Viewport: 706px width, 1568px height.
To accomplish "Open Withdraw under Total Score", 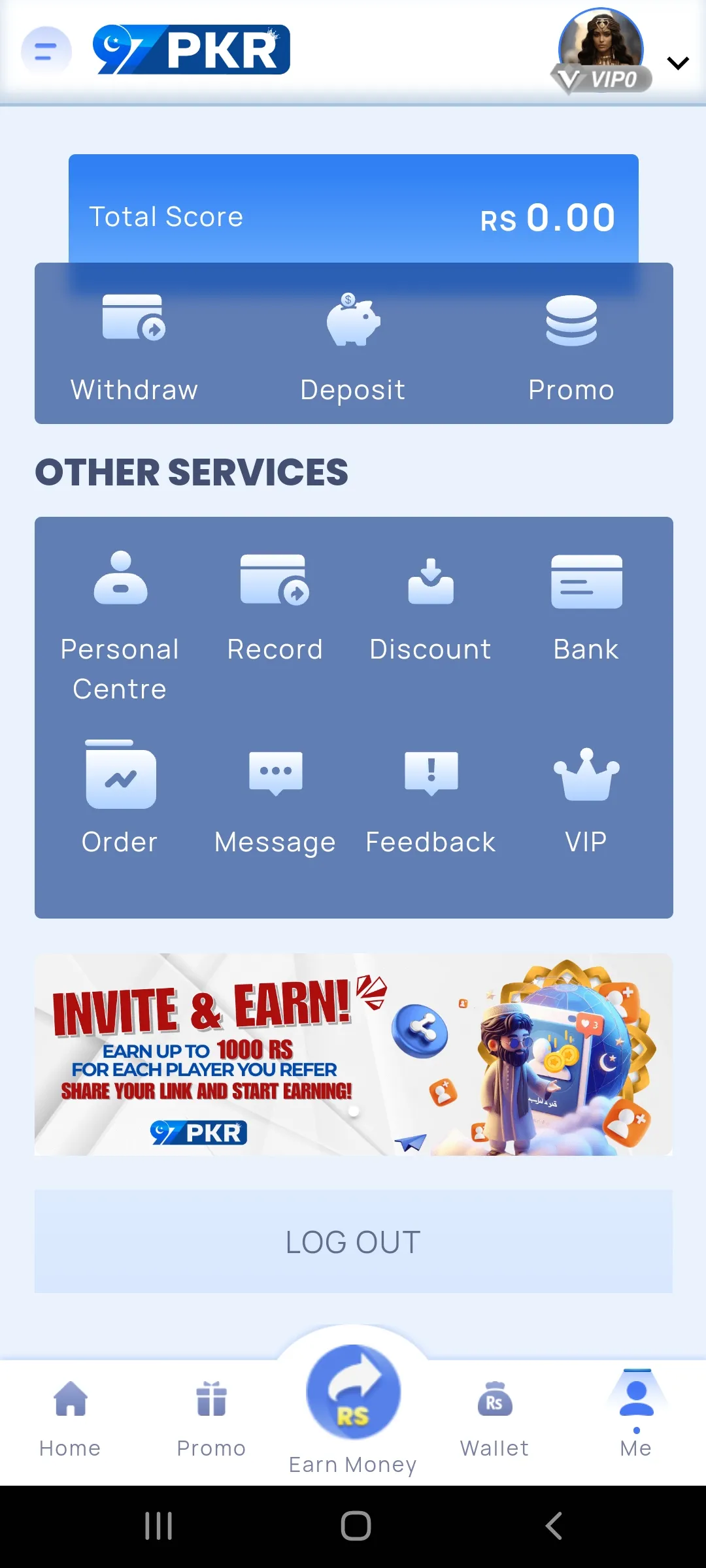I will coord(134,348).
